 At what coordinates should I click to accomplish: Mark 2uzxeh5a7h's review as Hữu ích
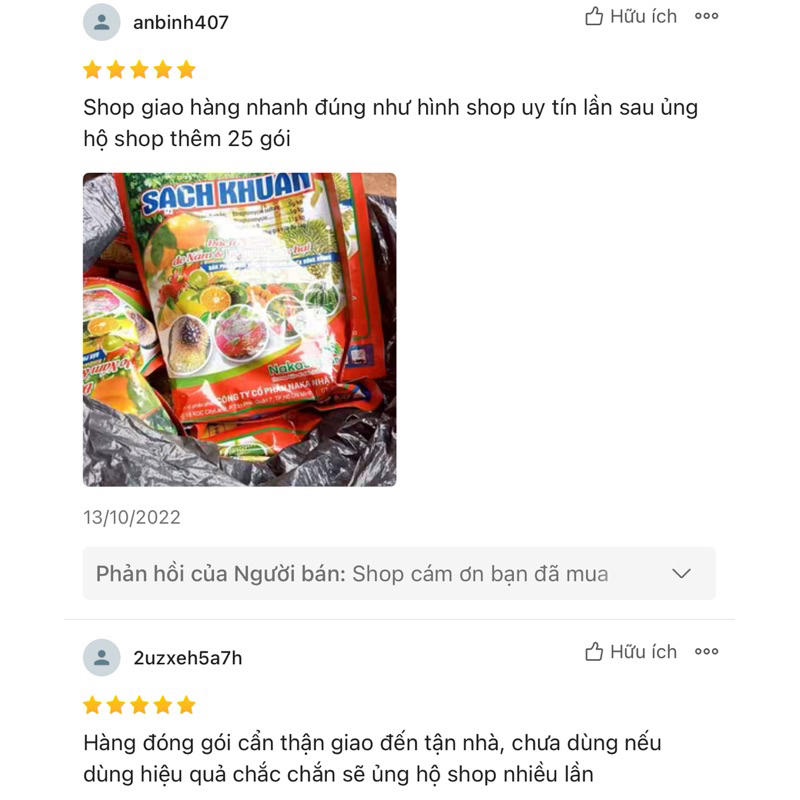631,652
